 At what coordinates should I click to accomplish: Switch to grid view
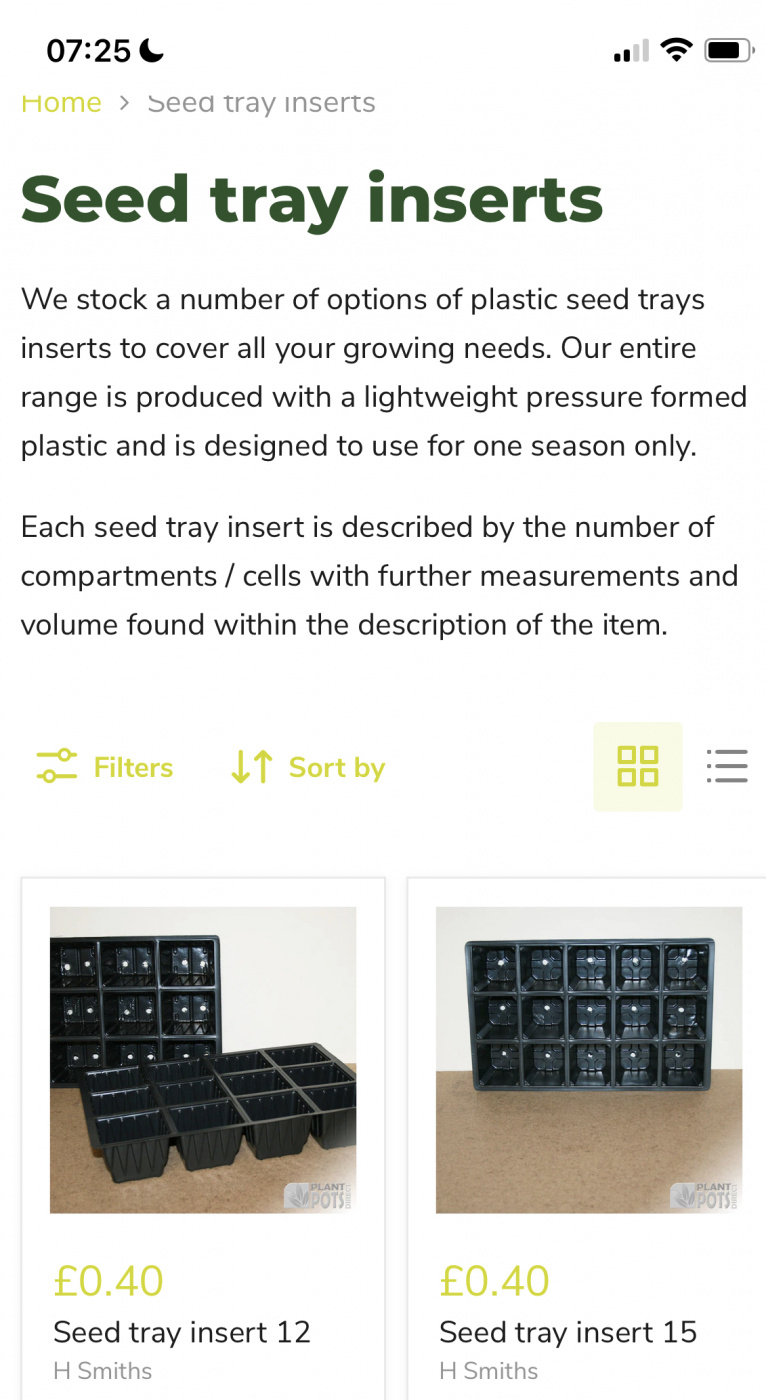click(x=638, y=766)
